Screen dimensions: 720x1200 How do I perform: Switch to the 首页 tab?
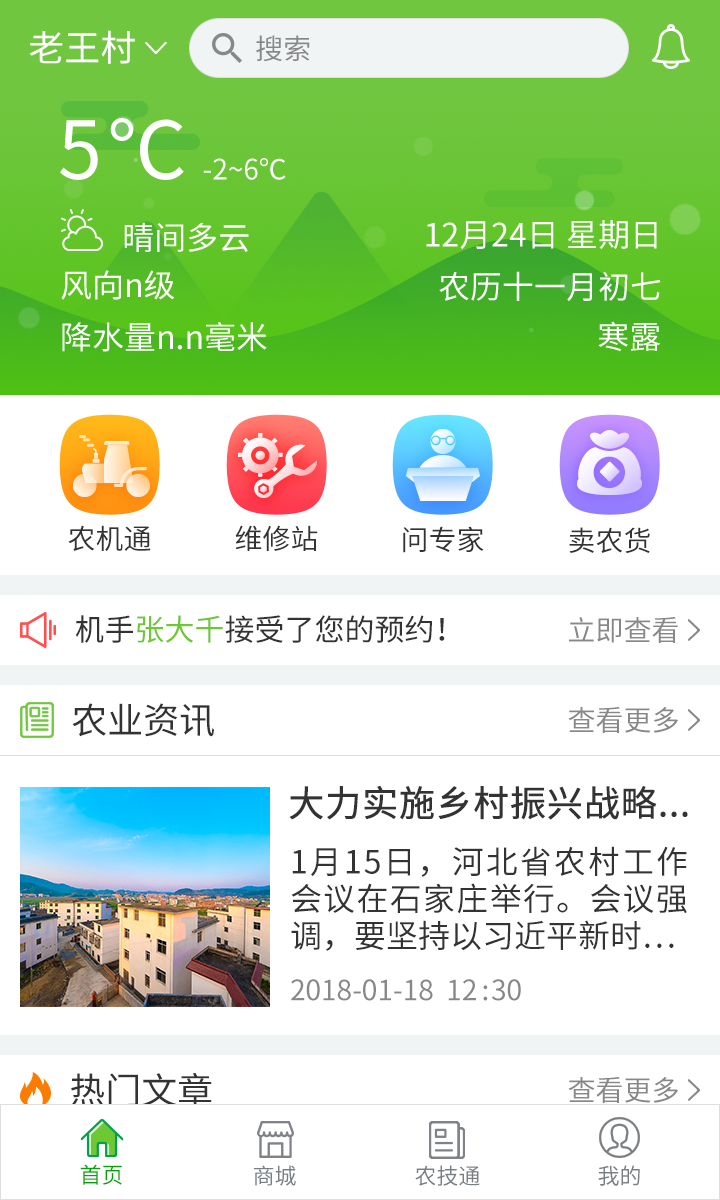tap(101, 1153)
